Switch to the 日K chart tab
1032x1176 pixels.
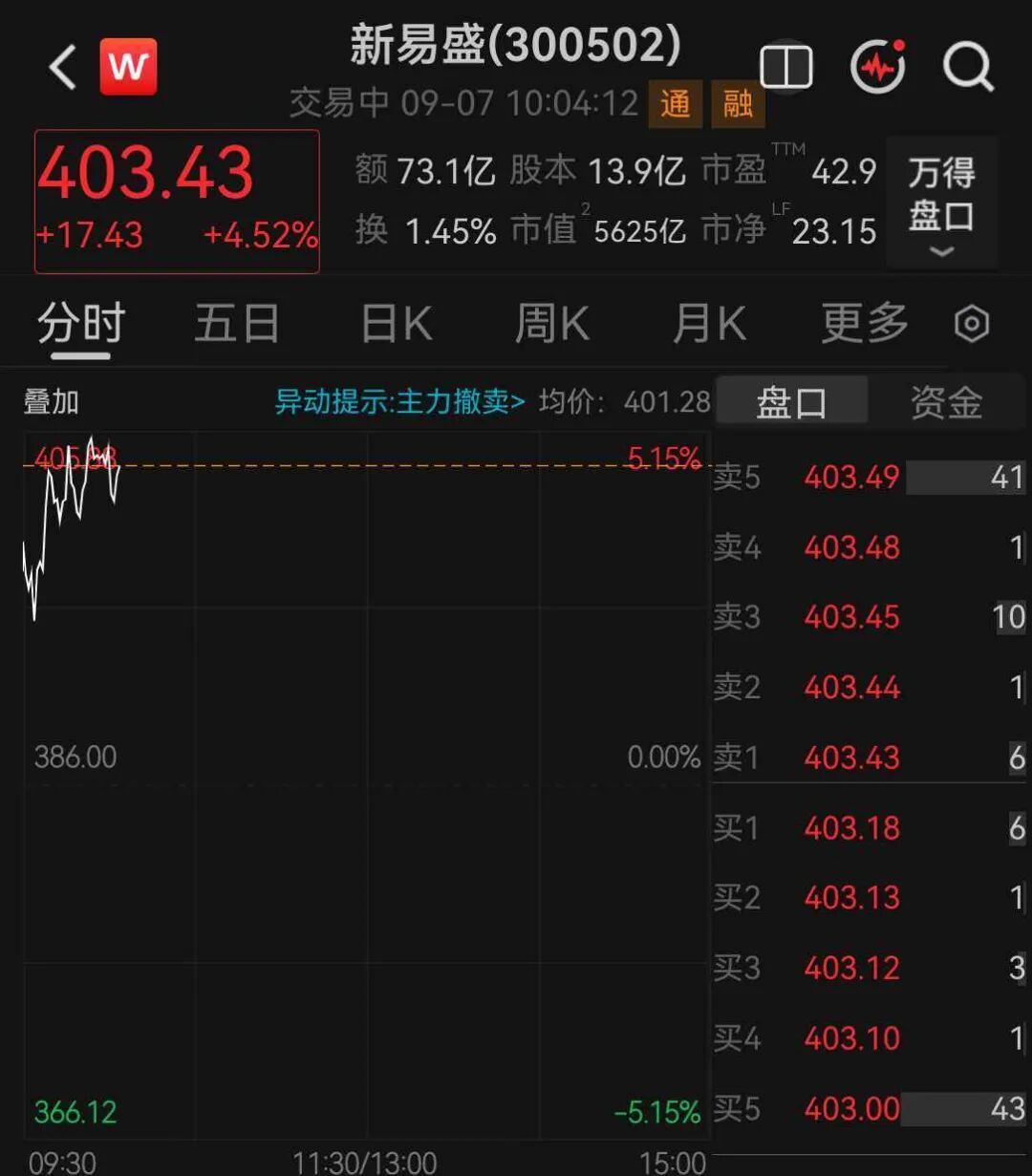(x=397, y=324)
